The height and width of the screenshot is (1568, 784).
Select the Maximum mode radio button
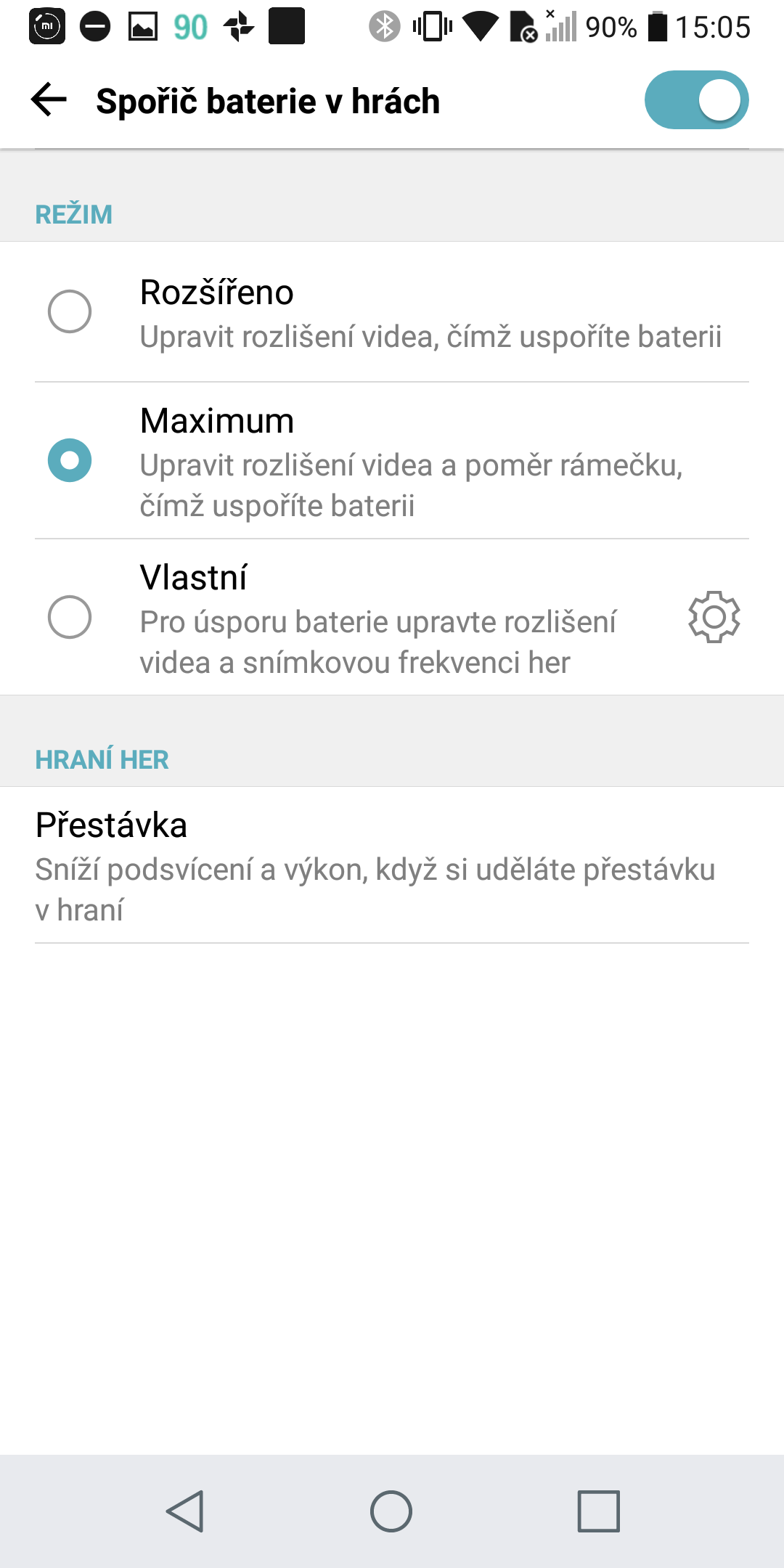[x=70, y=460]
